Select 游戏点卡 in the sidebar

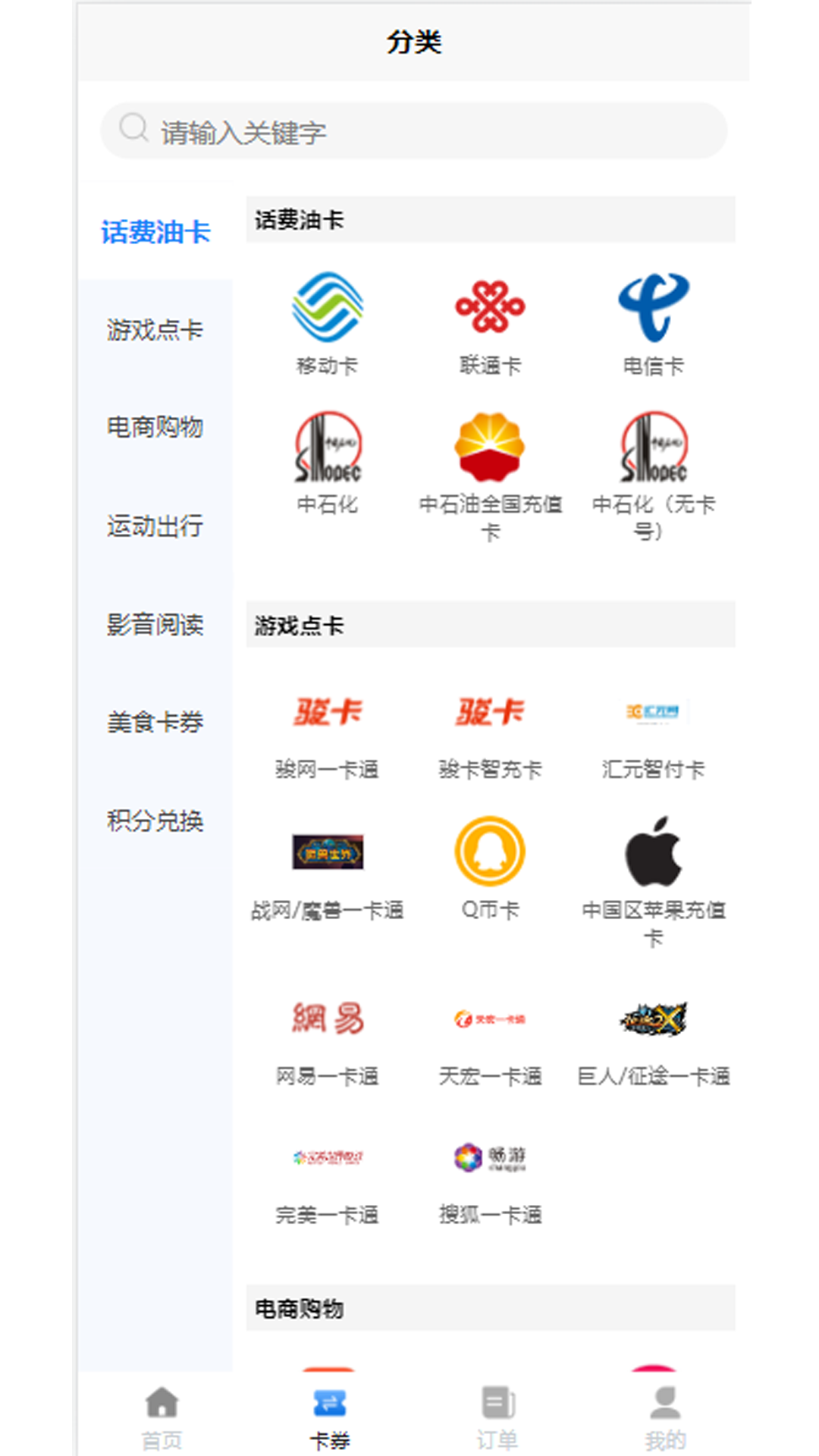pos(155,331)
